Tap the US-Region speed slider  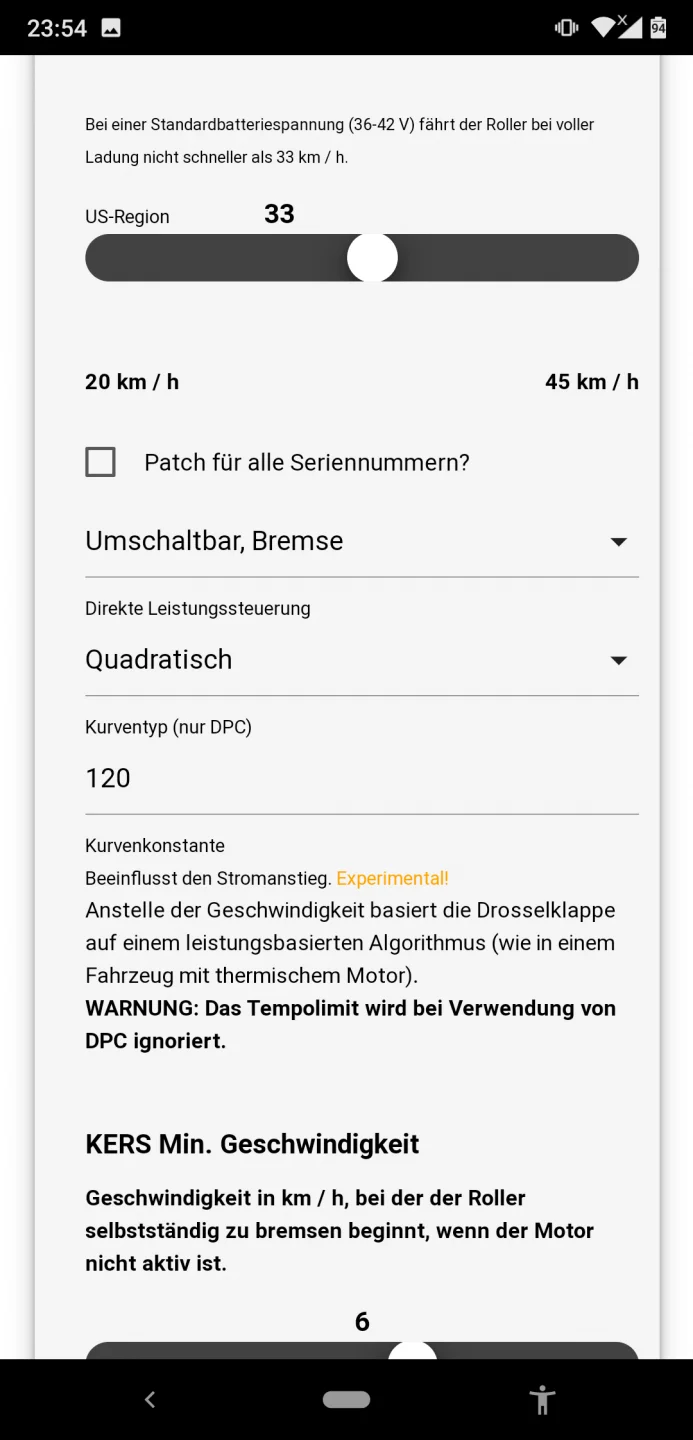coord(372,258)
